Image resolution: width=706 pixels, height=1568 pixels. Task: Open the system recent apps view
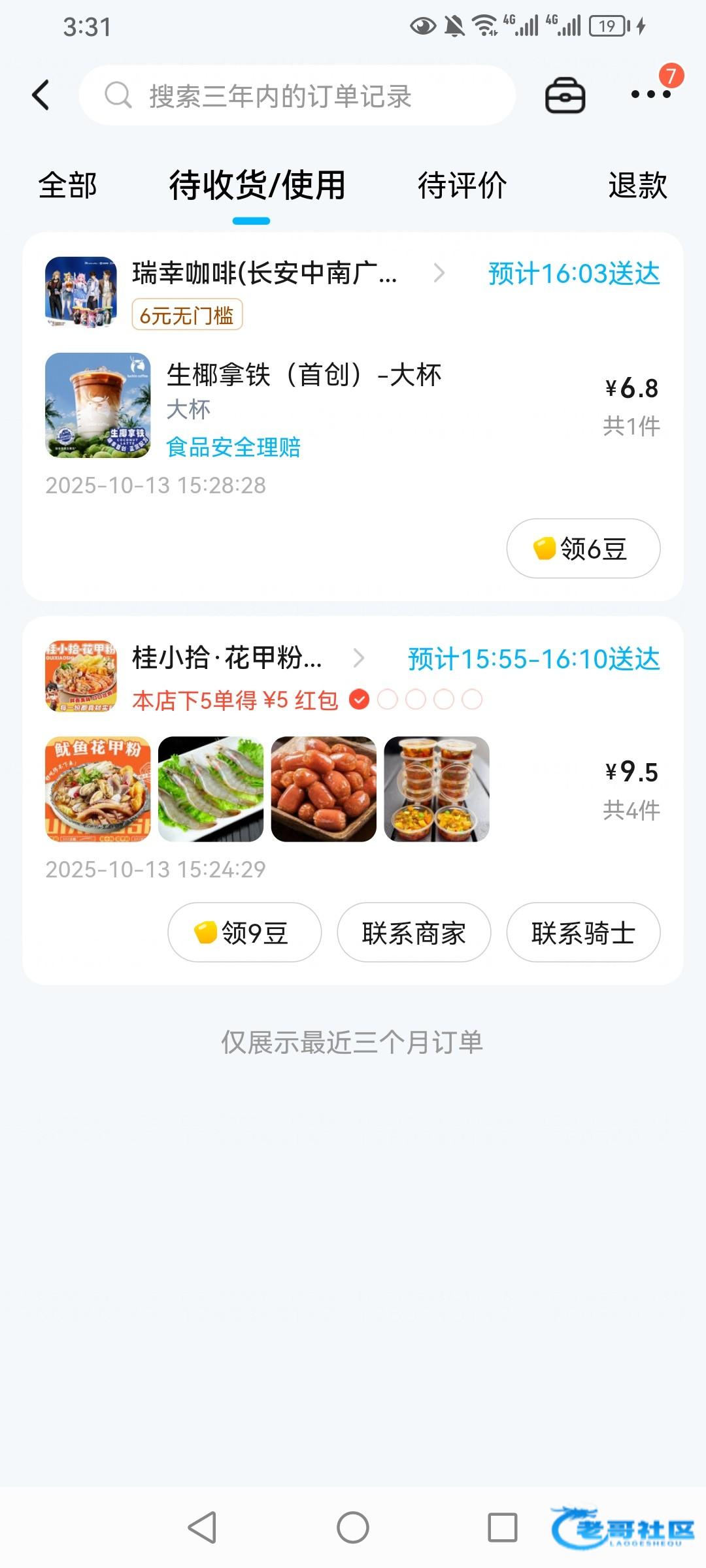503,1527
